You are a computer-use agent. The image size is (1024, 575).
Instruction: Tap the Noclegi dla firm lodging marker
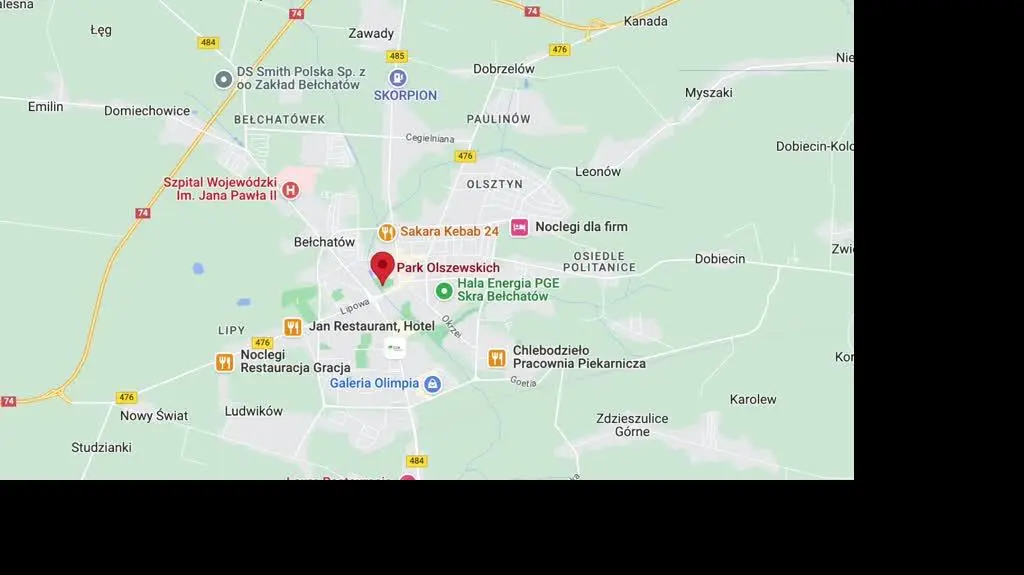(x=519, y=228)
